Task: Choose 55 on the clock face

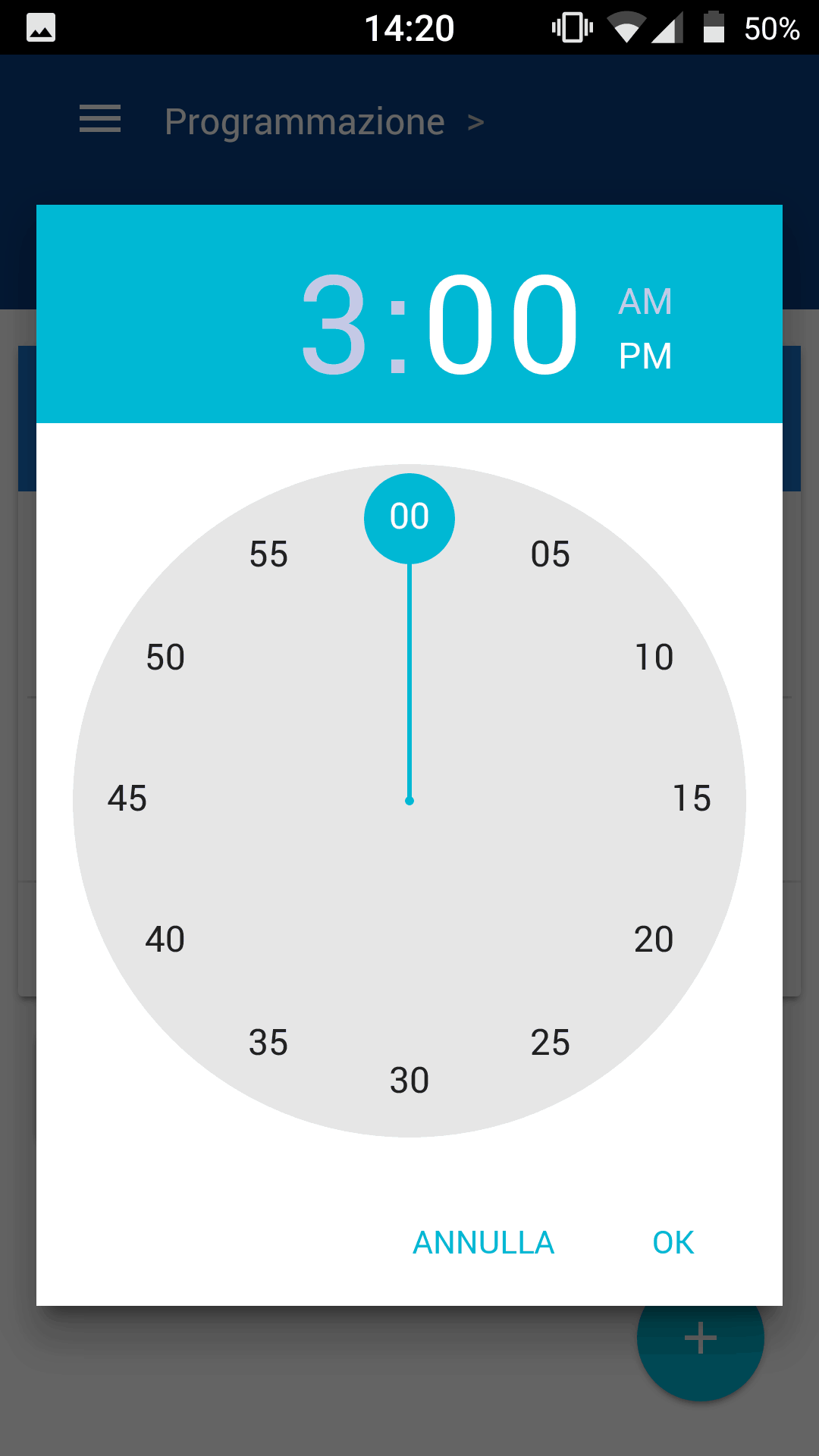Action: point(268,554)
